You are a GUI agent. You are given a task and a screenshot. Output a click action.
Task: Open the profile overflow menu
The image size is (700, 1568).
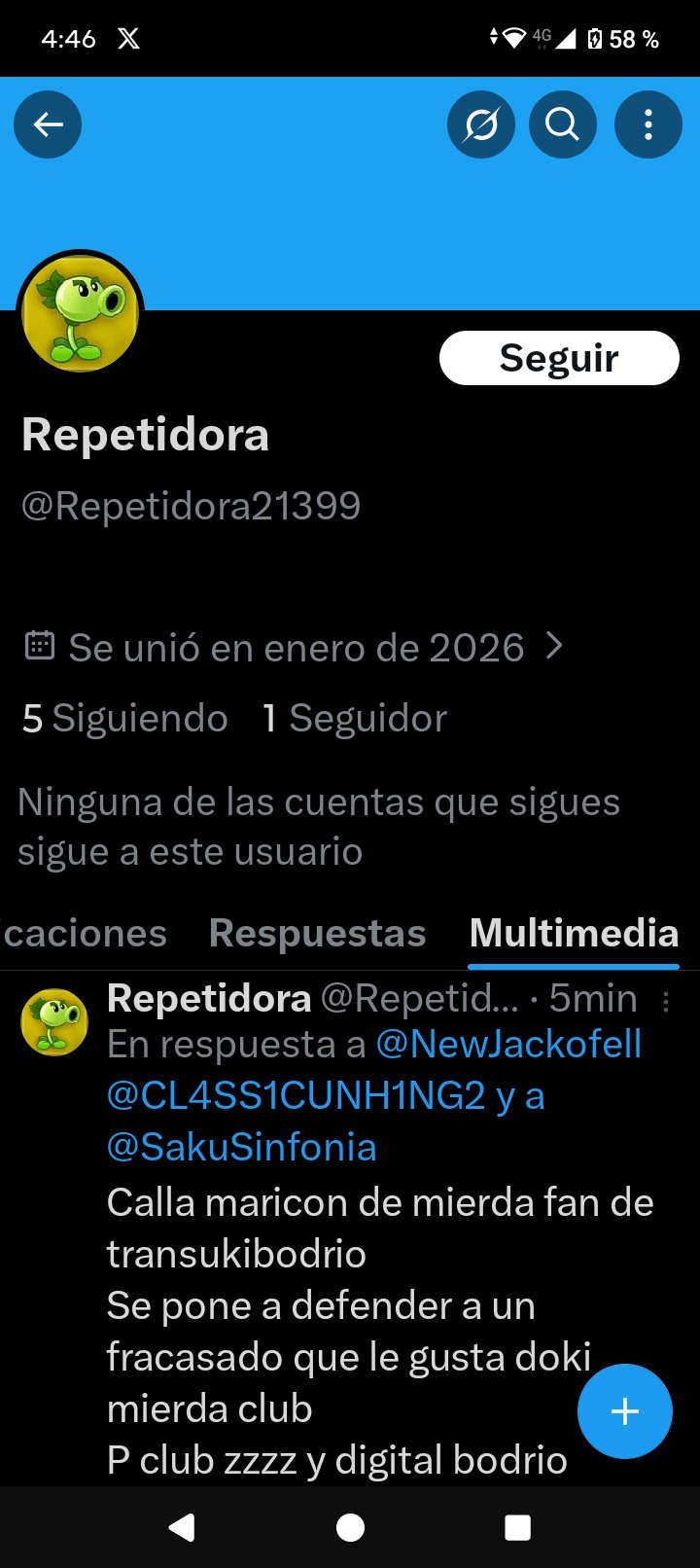pyautogui.click(x=647, y=125)
